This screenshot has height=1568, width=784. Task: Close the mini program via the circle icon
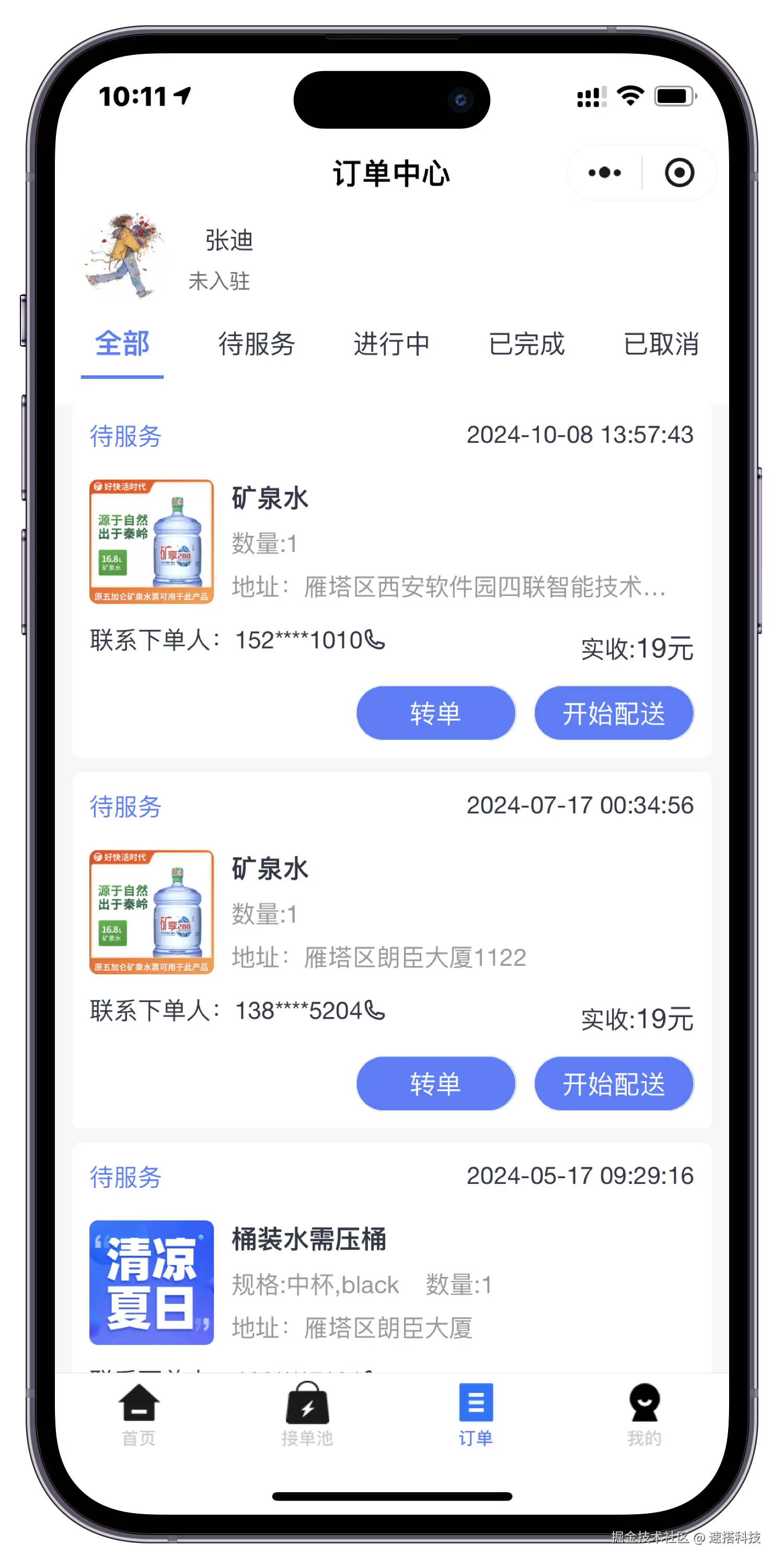[679, 173]
